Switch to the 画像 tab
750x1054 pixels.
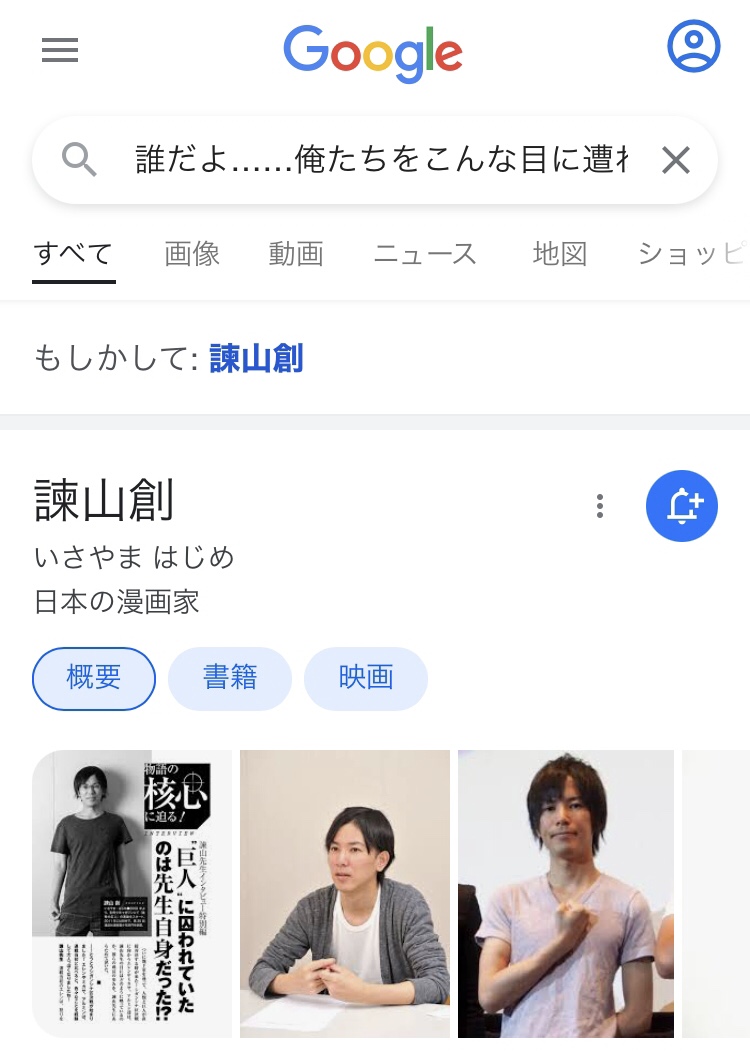(x=192, y=254)
